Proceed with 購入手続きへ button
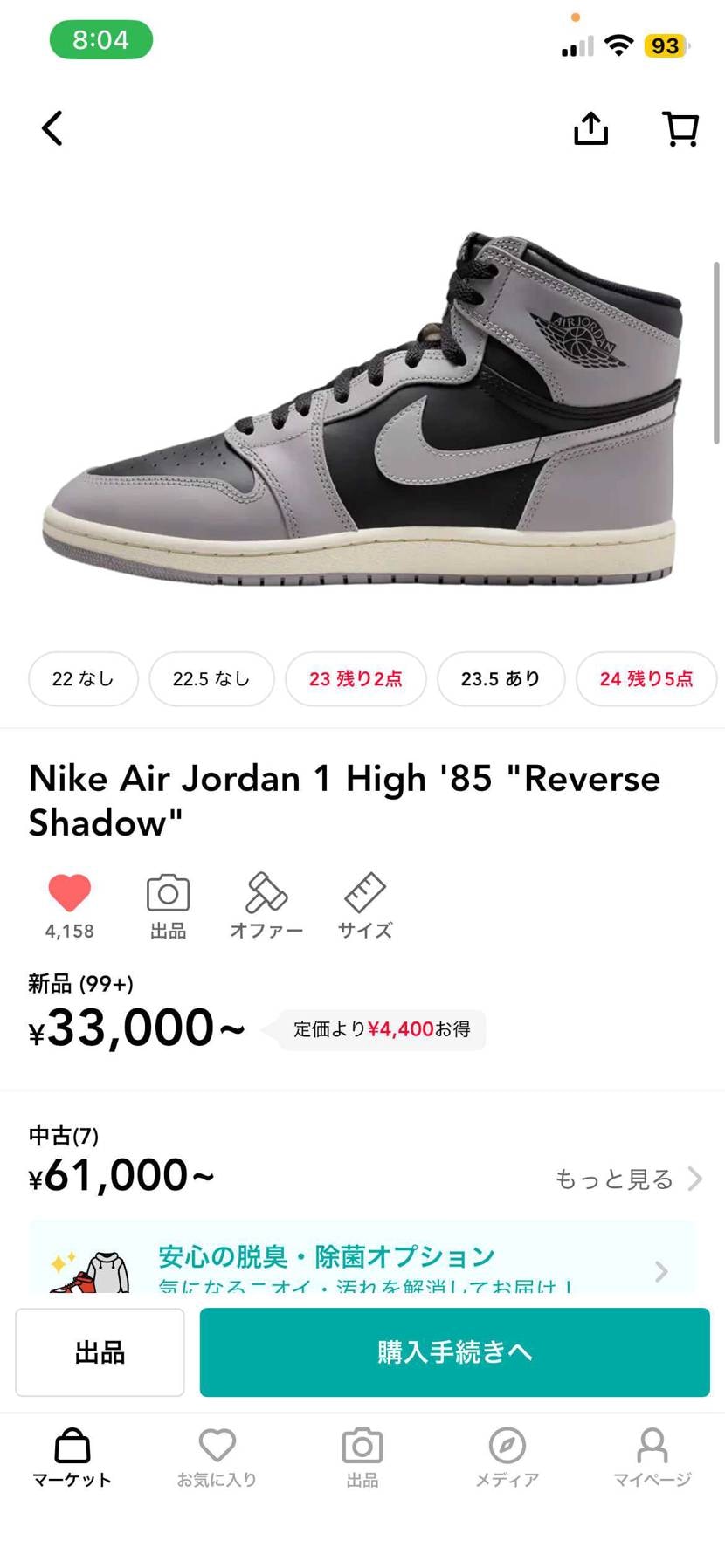The width and height of the screenshot is (725, 1568). pos(454,1352)
